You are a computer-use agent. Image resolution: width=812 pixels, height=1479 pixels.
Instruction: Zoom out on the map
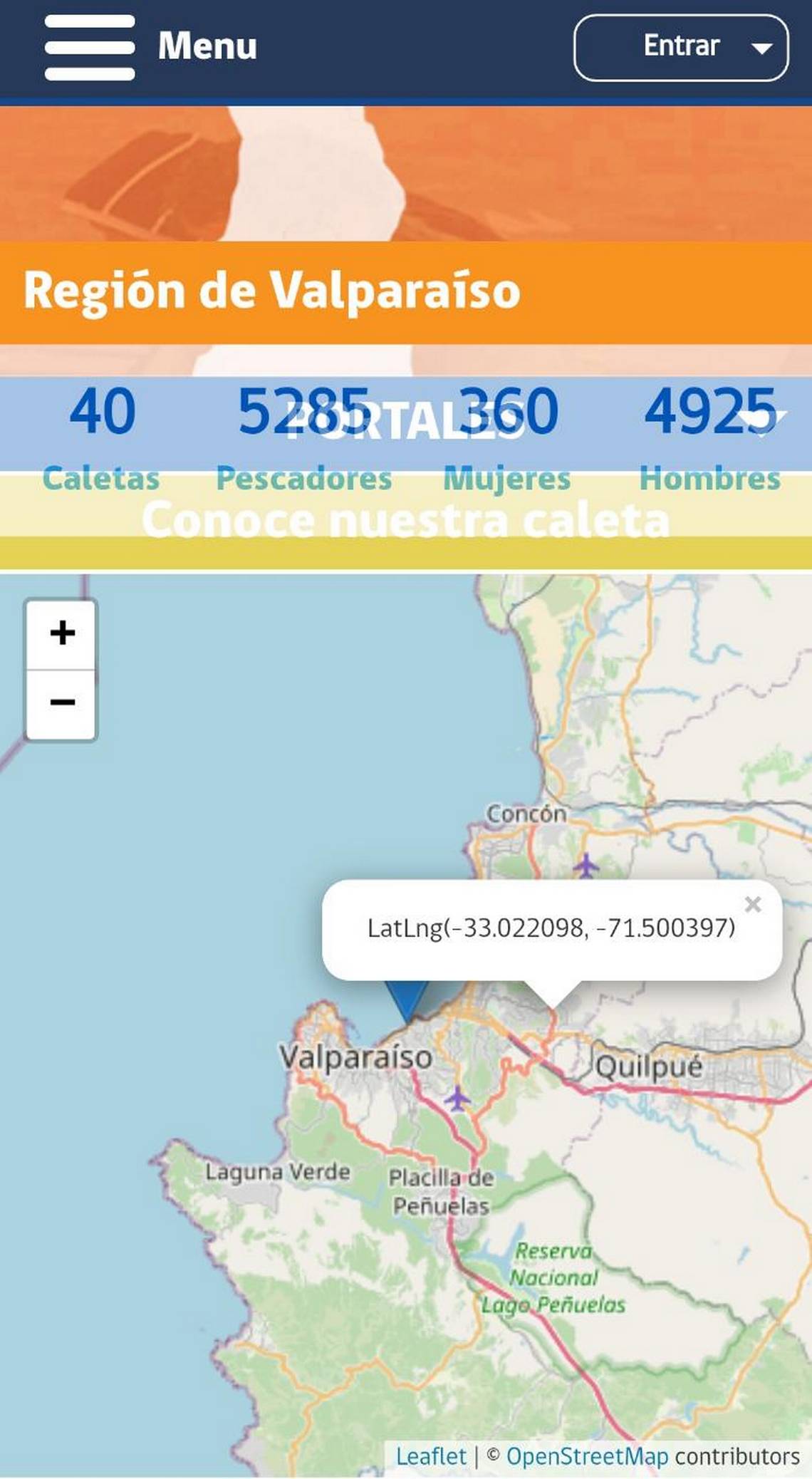click(x=62, y=703)
